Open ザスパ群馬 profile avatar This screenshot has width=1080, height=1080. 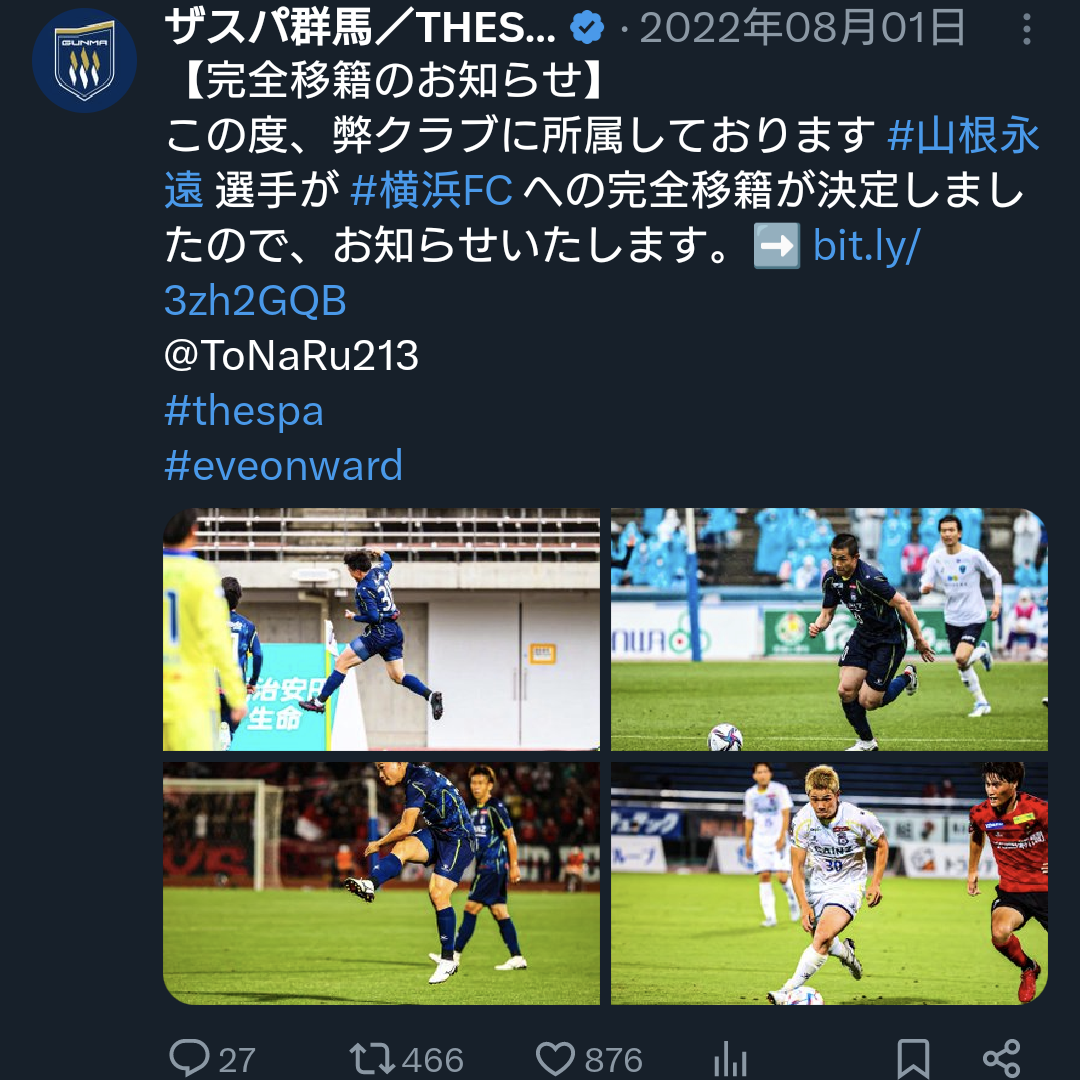(x=84, y=61)
